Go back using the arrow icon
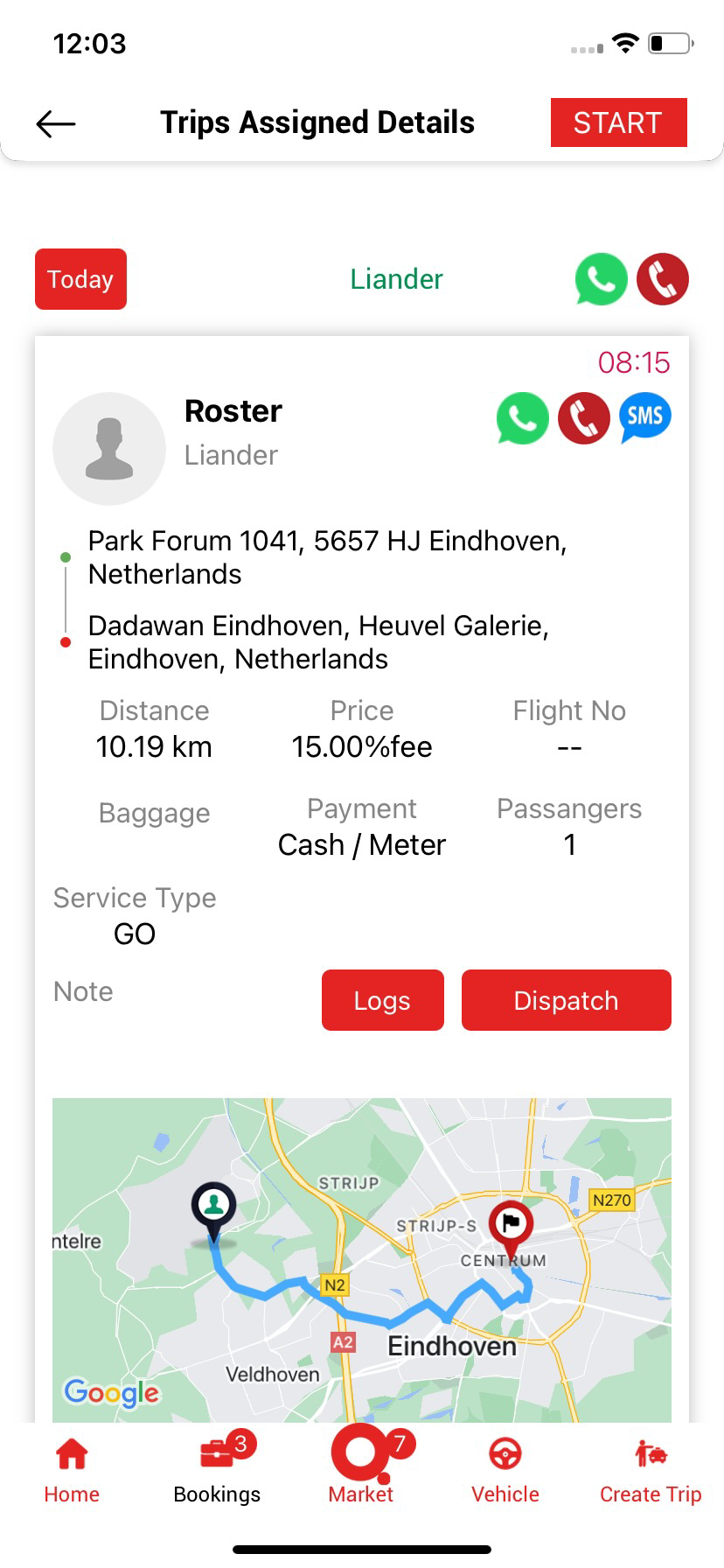Image resolution: width=724 pixels, height=1568 pixels. (x=56, y=124)
